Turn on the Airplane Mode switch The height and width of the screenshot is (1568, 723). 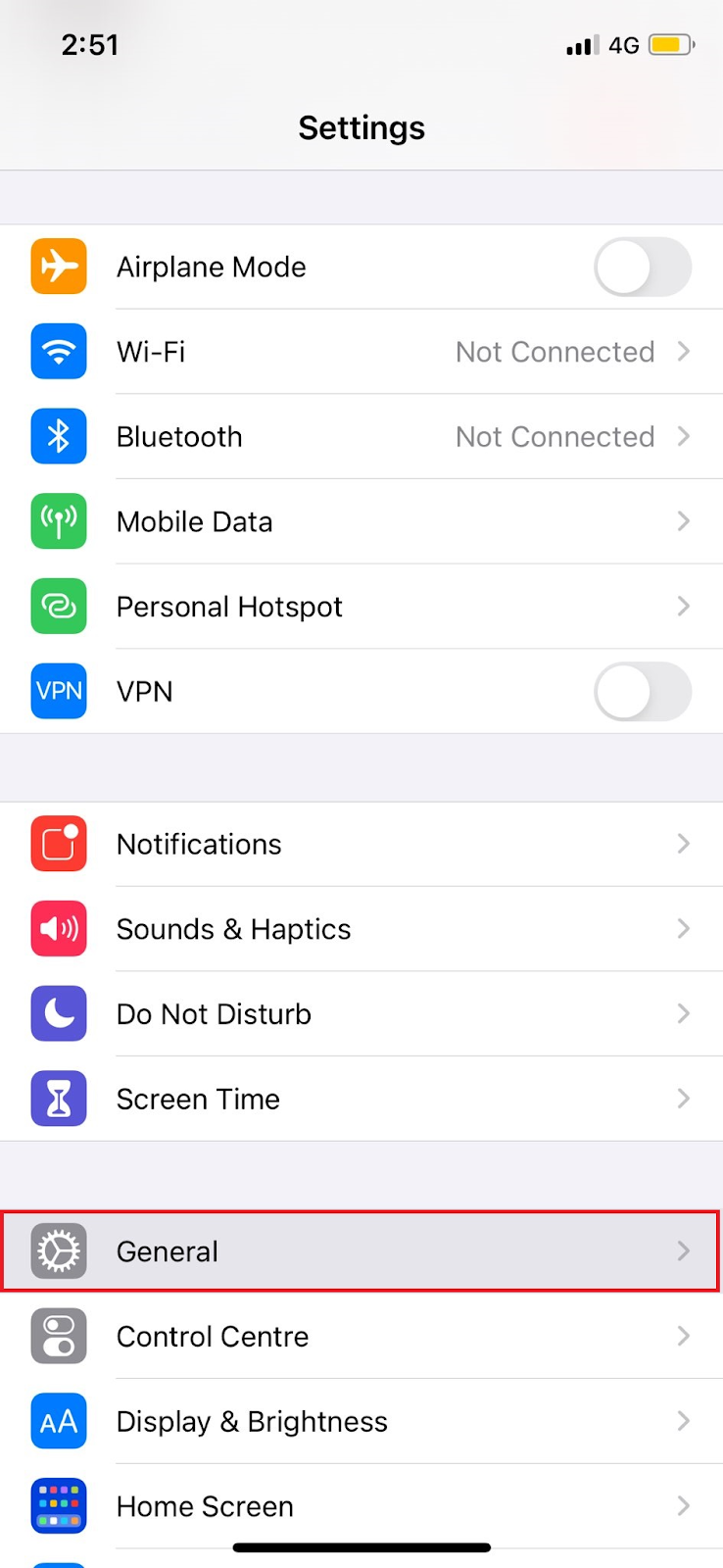[x=643, y=267]
